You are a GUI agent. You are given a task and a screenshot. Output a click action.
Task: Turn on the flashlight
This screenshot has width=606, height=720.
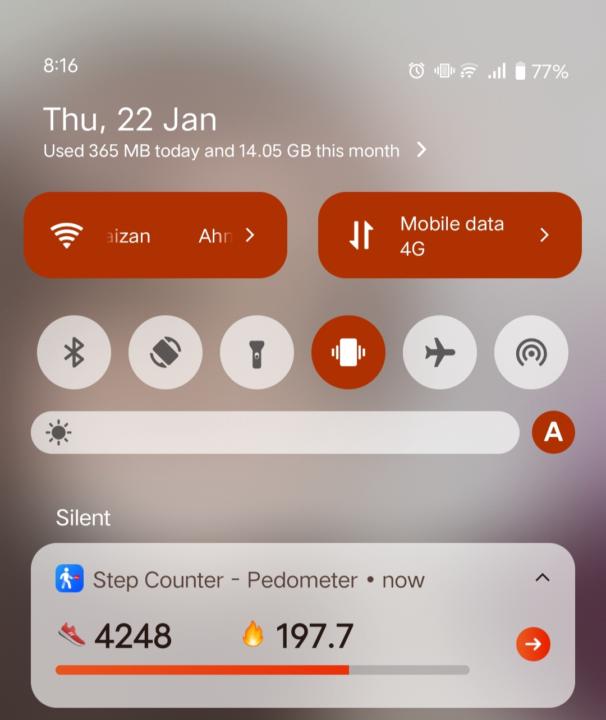[257, 353]
